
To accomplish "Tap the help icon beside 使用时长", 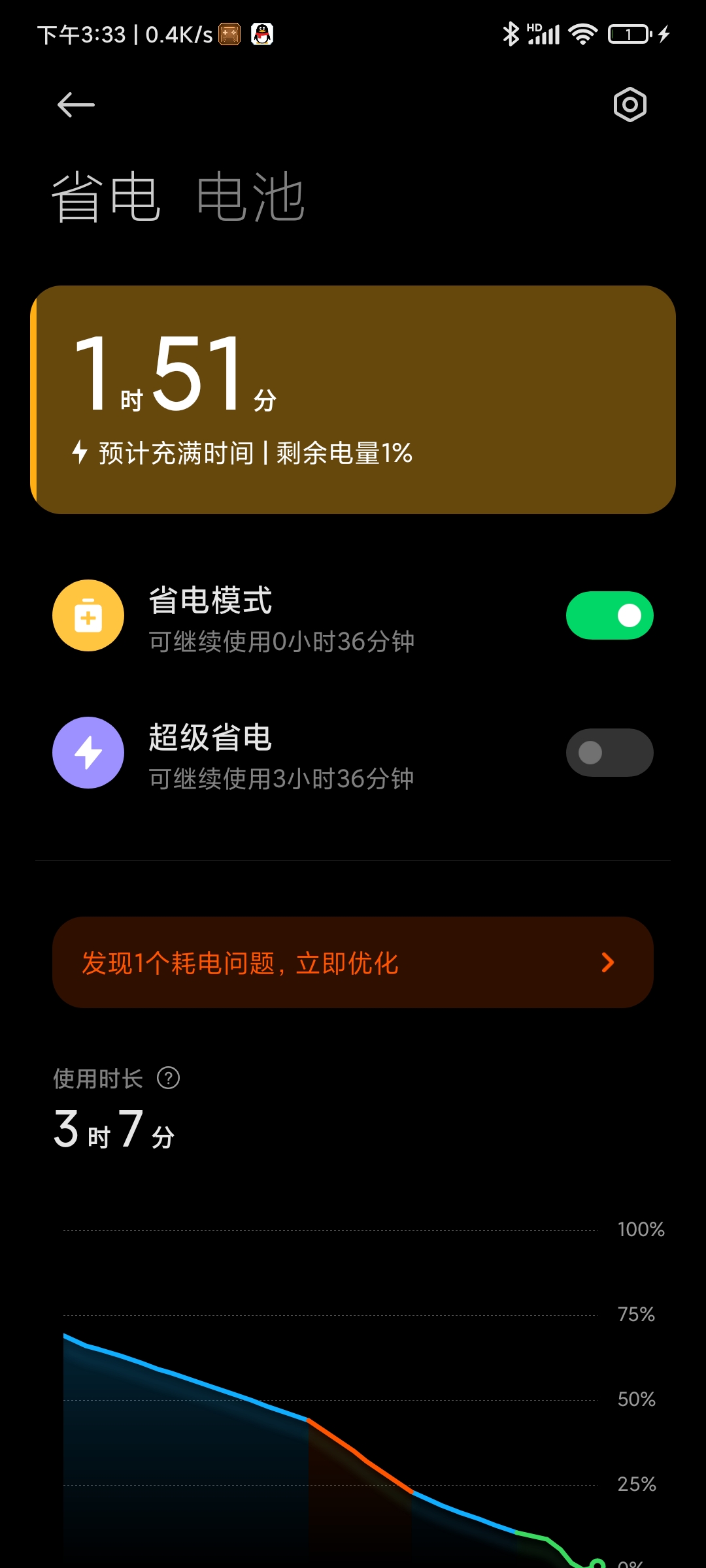I will point(169,1078).
